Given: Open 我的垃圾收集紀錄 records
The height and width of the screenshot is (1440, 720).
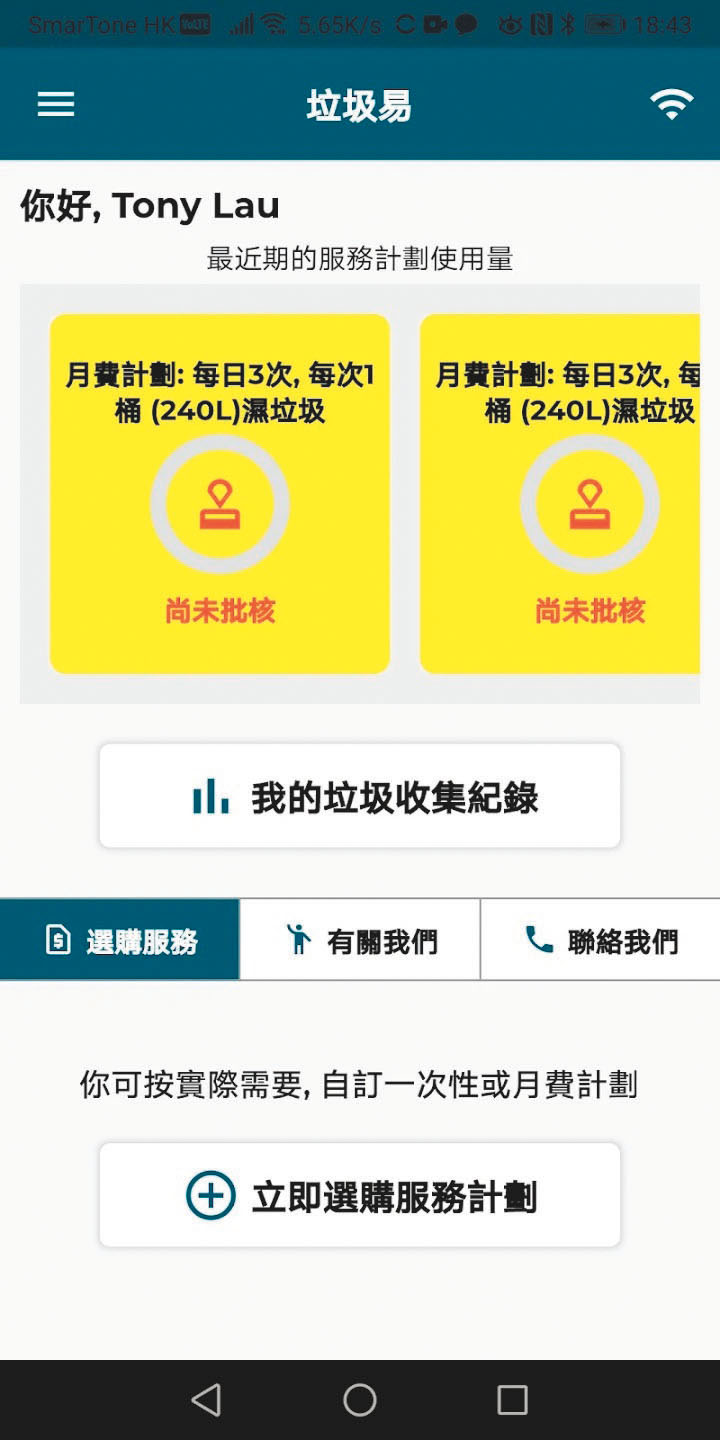Looking at the screenshot, I should (x=360, y=796).
